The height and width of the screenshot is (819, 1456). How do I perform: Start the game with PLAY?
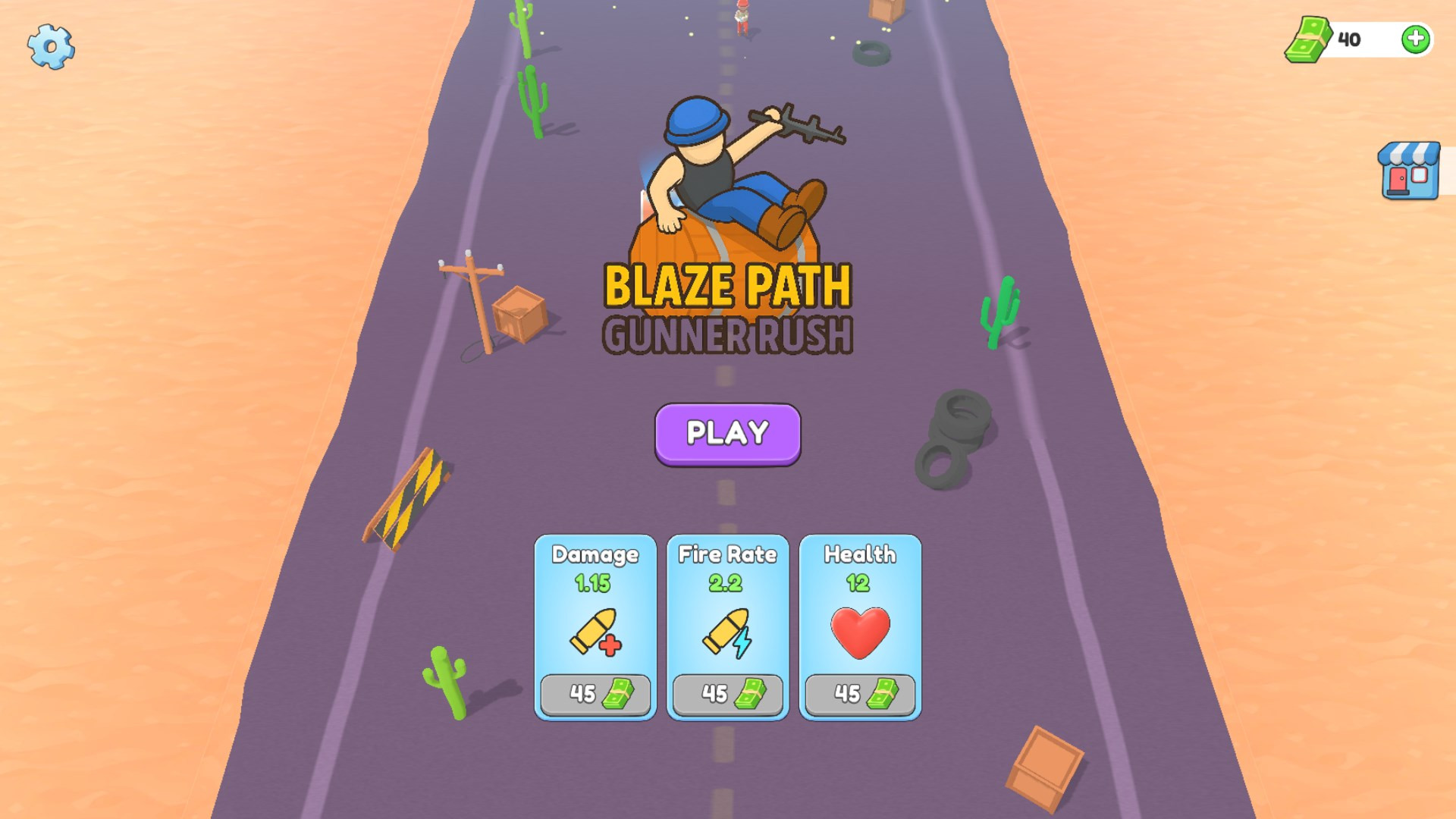point(727,434)
